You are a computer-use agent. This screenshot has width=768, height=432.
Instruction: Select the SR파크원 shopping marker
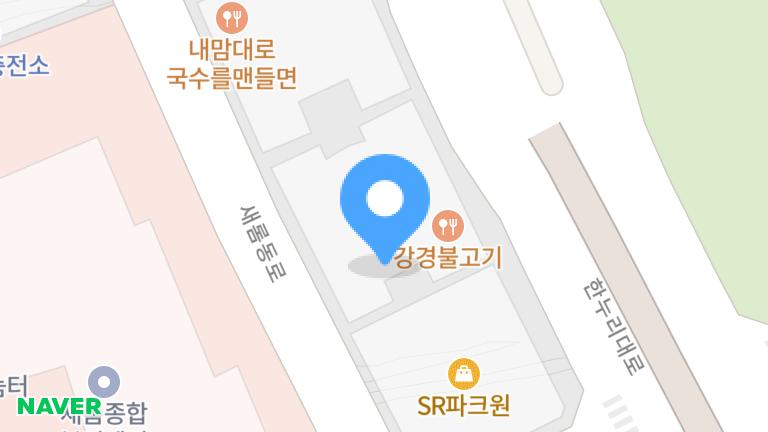(x=463, y=375)
